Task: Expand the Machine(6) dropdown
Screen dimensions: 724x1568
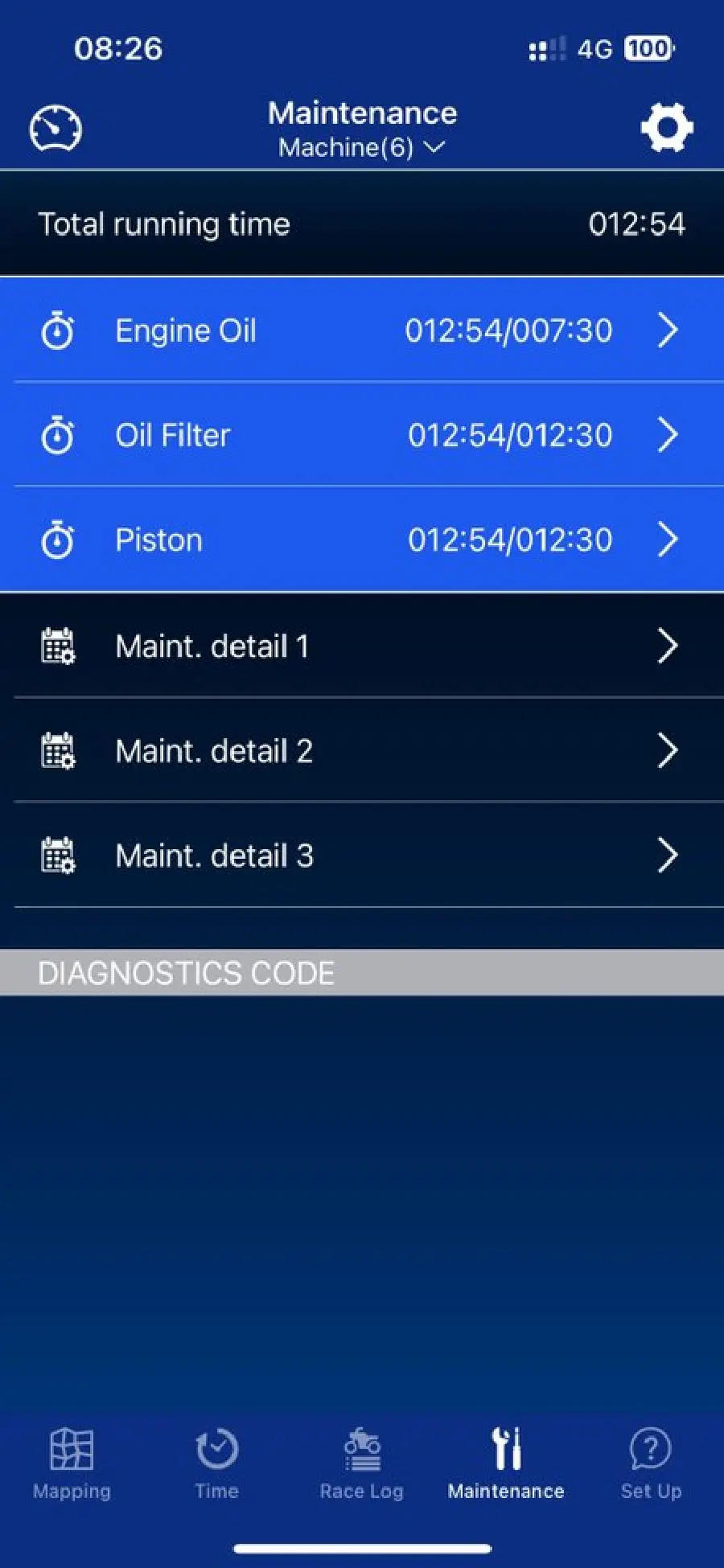Action: click(362, 148)
